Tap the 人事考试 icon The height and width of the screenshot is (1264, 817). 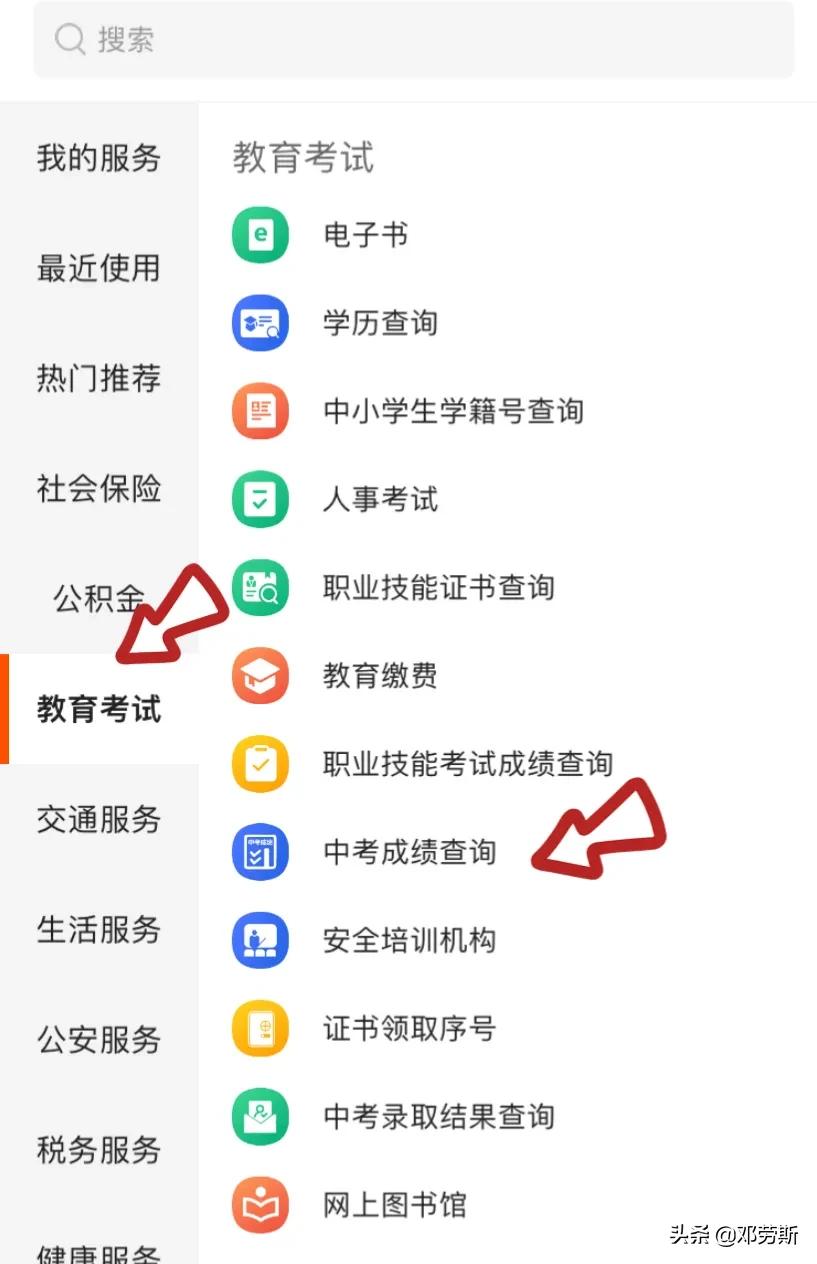point(260,499)
